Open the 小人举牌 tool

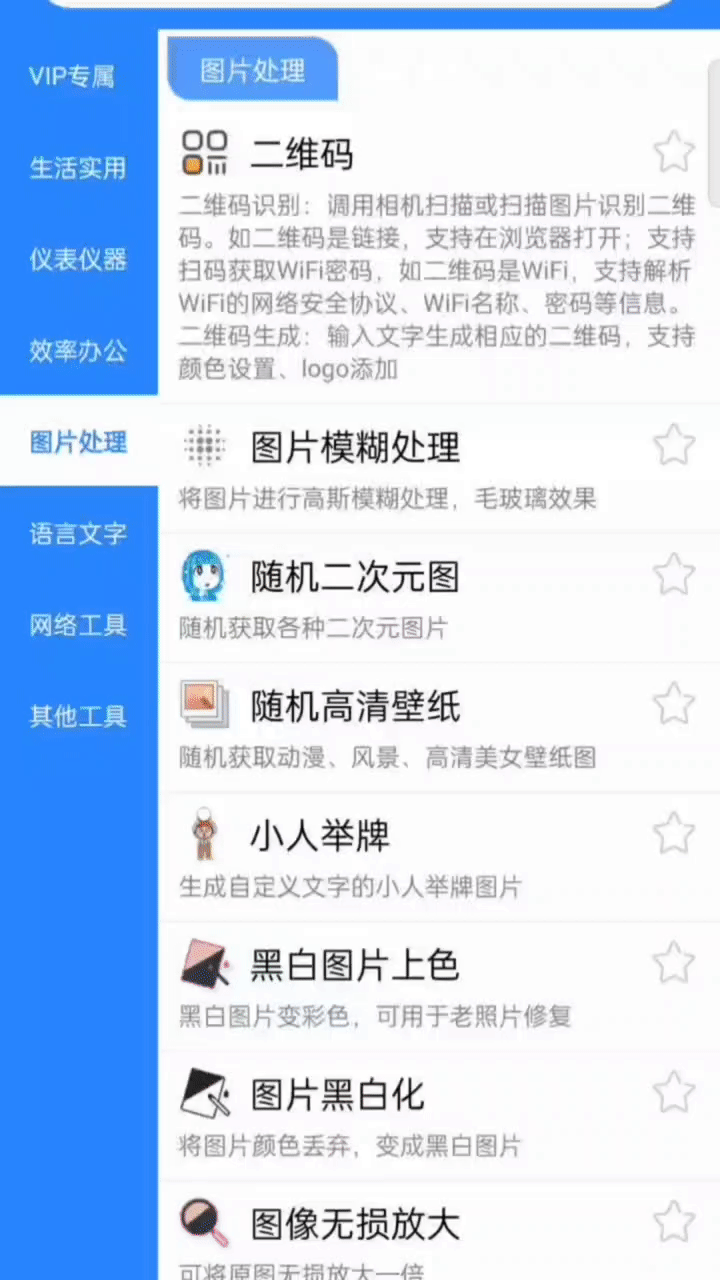tap(320, 836)
